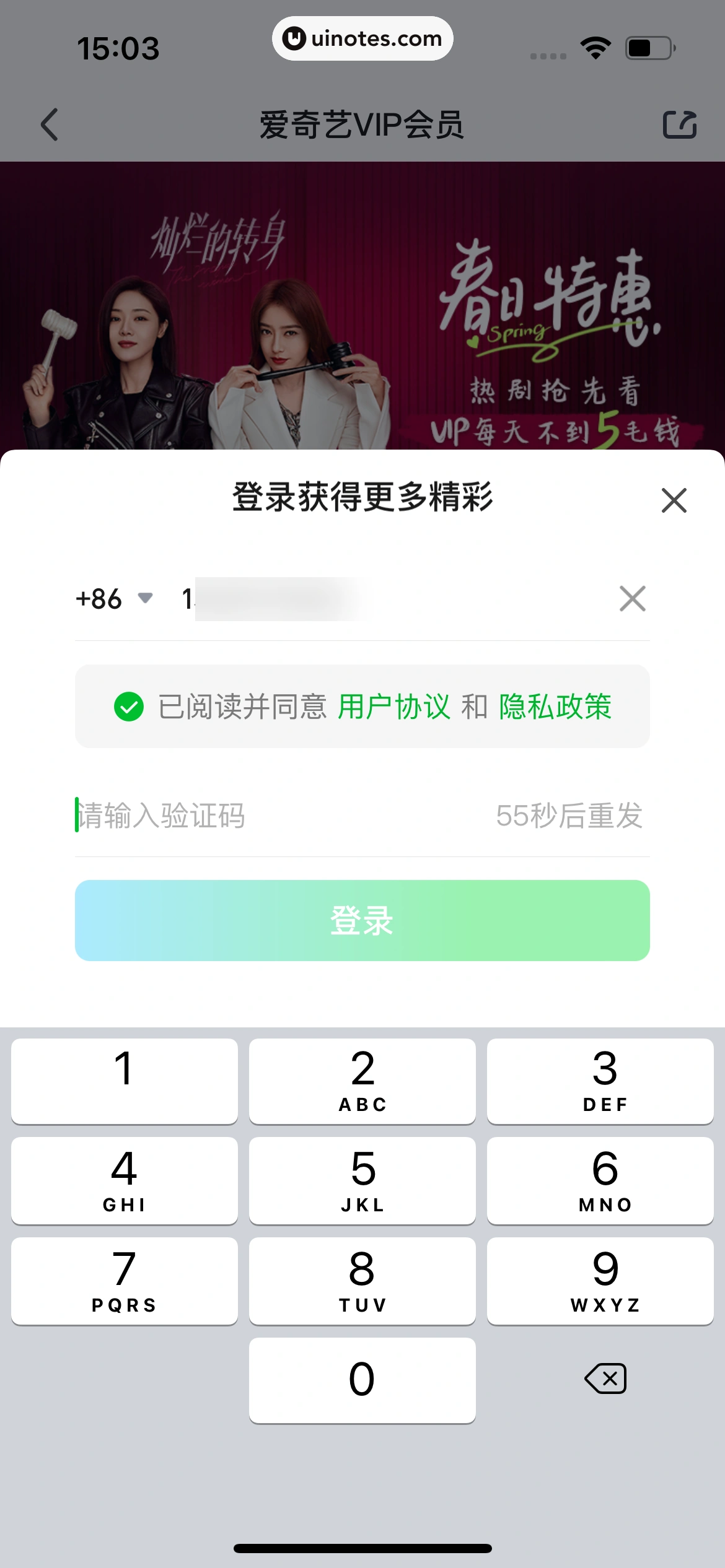Go back from the VIP member page
Screen dimensions: 725x1568
50,124
